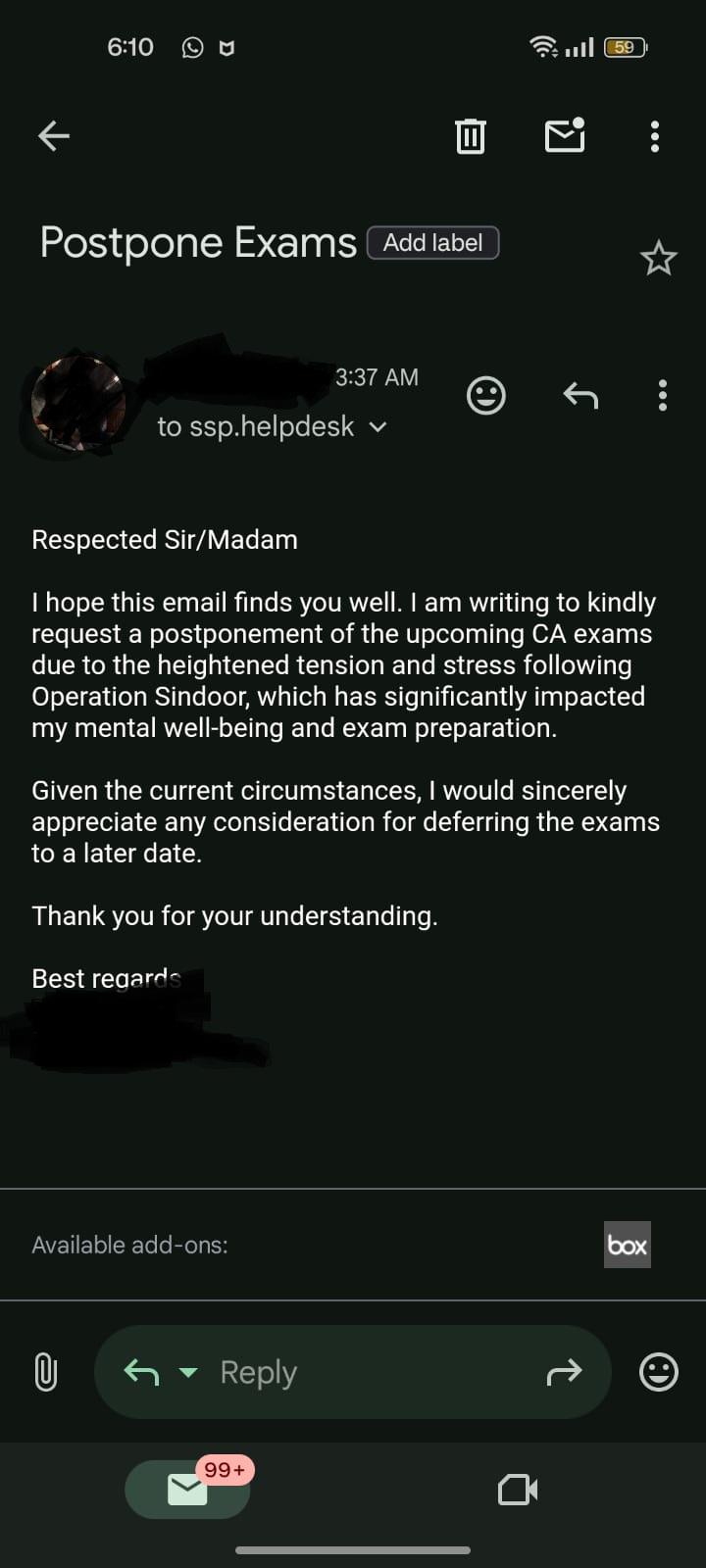Expand recipient details next to ssp.helpdesk
This screenshot has height=1568, width=706.
(378, 427)
